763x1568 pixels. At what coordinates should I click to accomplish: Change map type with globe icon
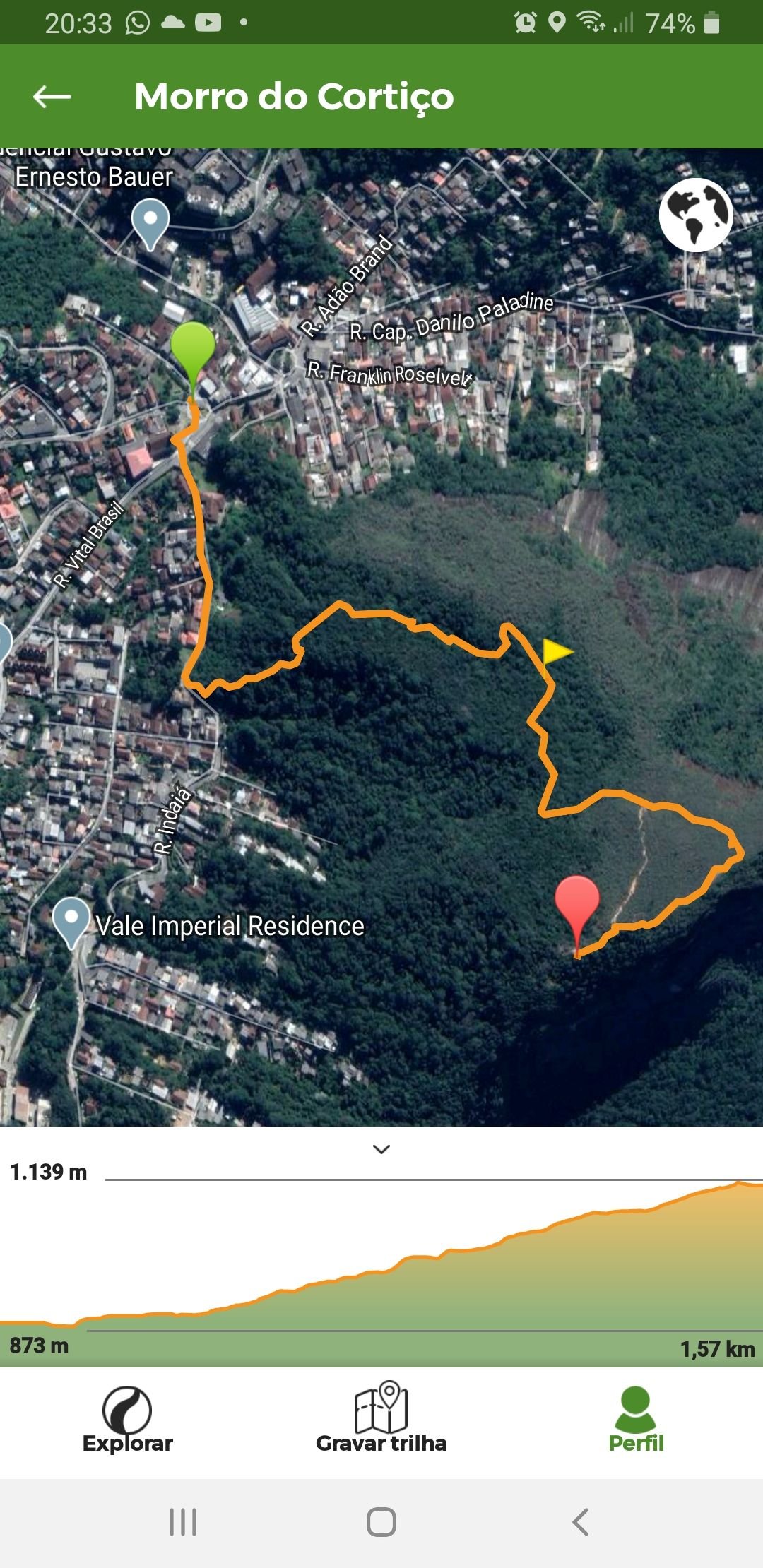pos(696,215)
